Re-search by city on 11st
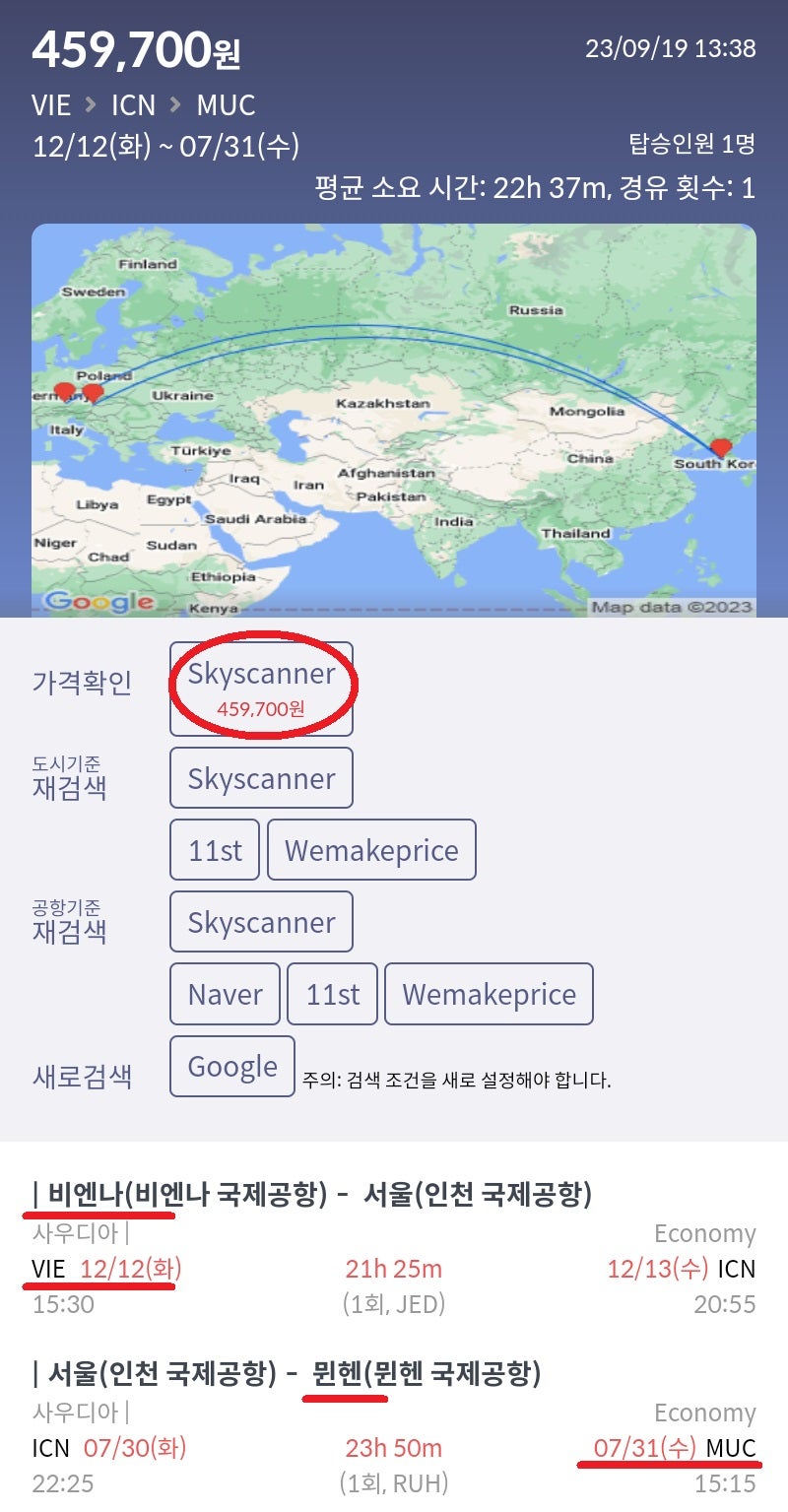Screen dimensions: 788x1512 215,849
